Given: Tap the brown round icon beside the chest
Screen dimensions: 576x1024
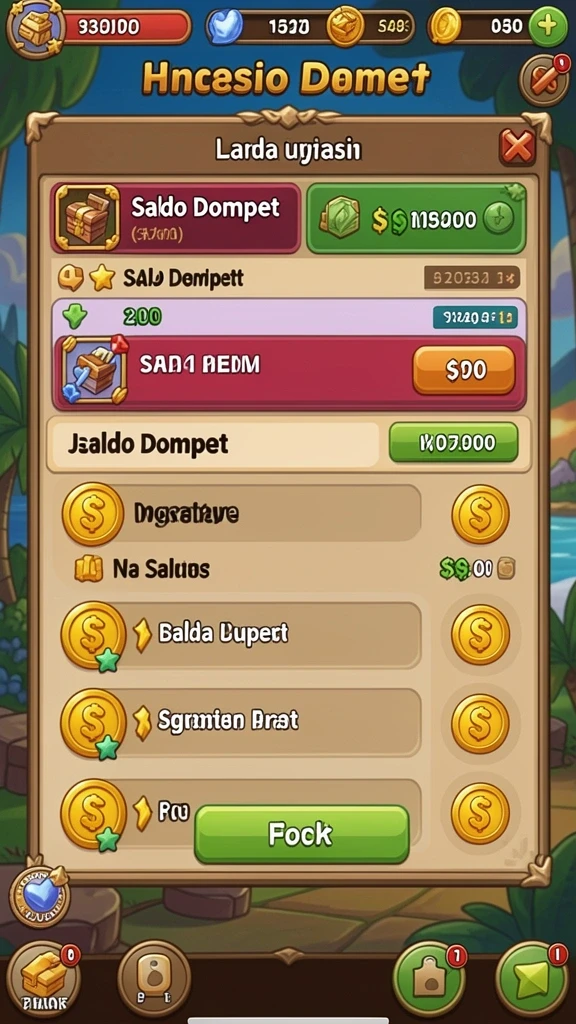Looking at the screenshot, I should click(154, 979).
